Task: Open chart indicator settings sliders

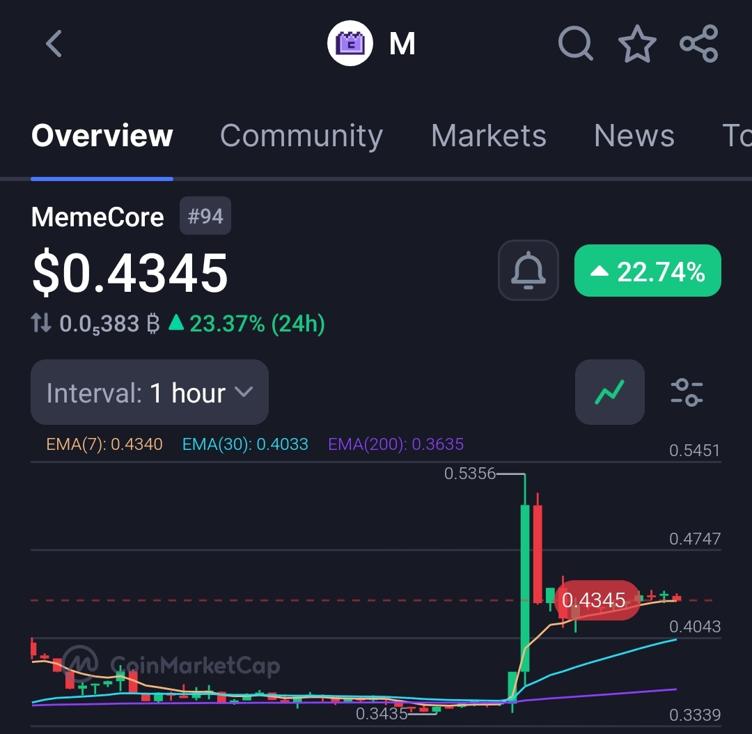Action: coord(687,393)
